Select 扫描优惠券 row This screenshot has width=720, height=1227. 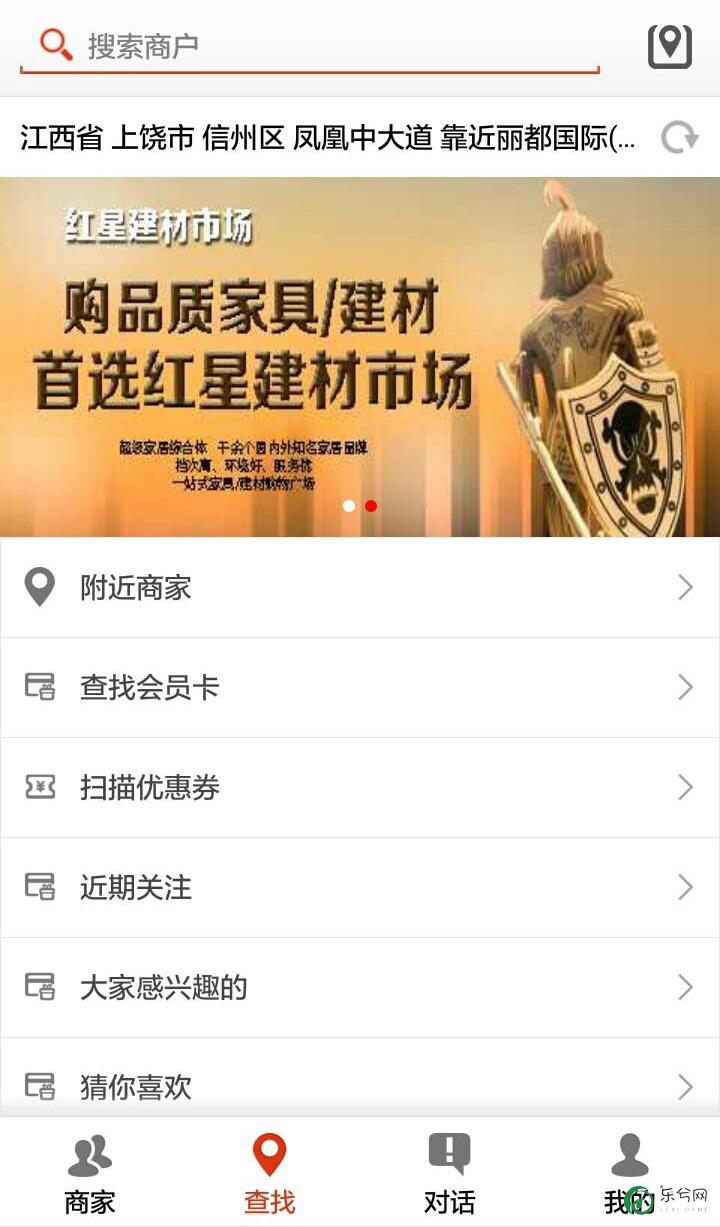click(360, 788)
